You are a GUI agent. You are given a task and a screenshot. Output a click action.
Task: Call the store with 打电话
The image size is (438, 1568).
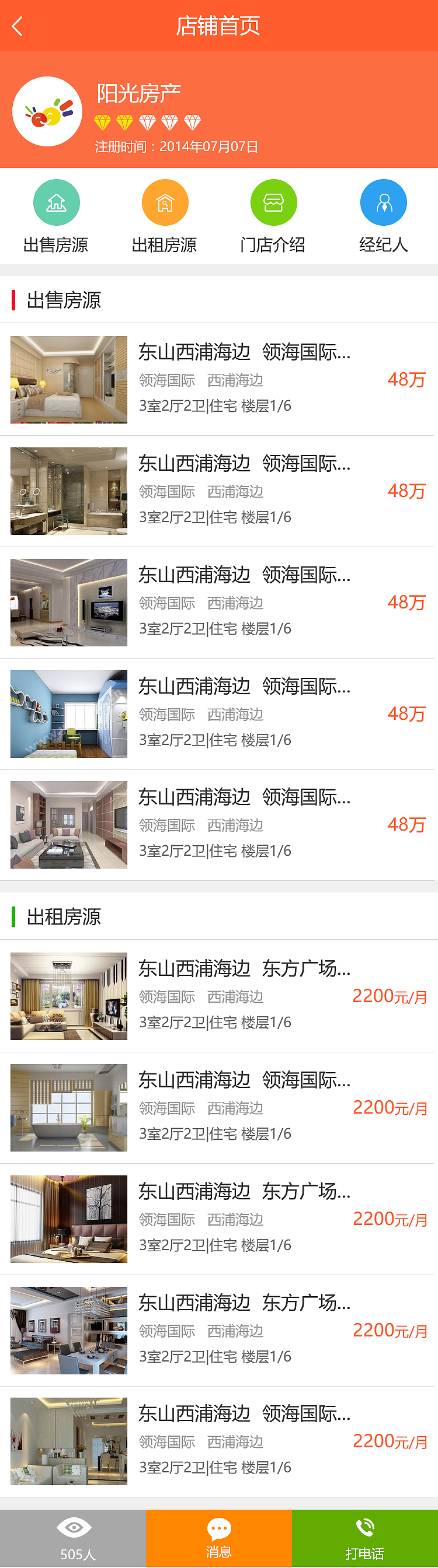(x=364, y=1537)
